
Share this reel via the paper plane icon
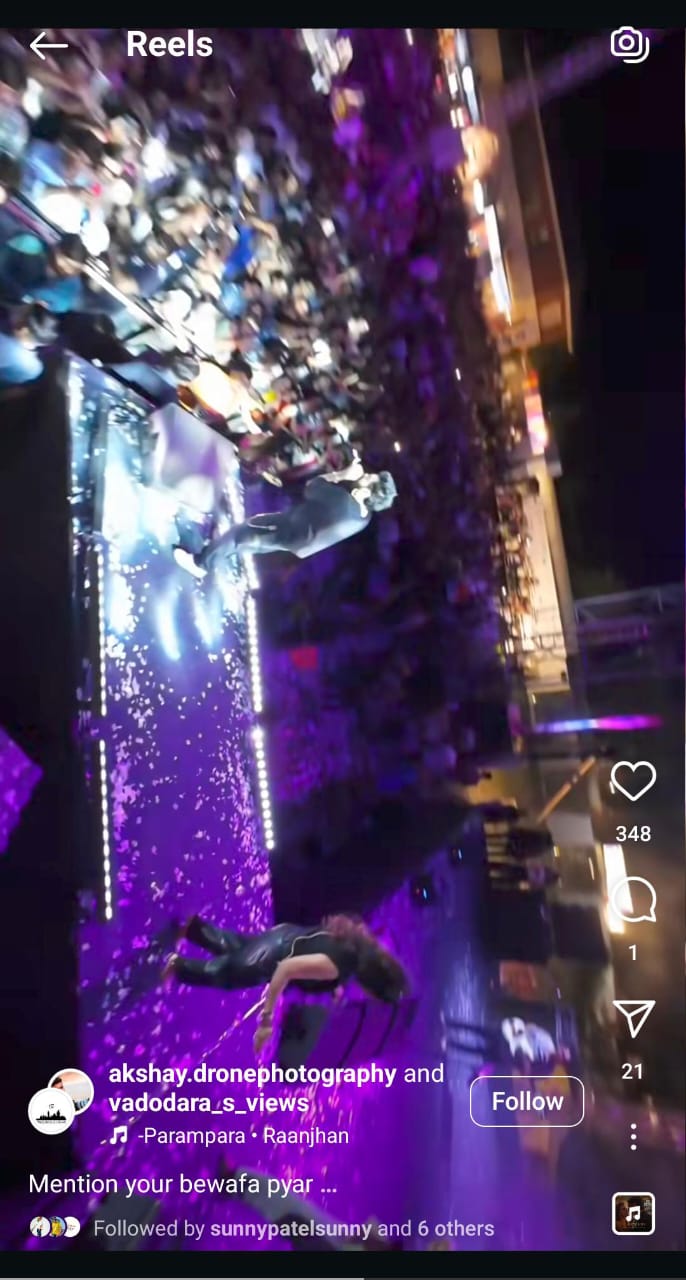tap(633, 1018)
